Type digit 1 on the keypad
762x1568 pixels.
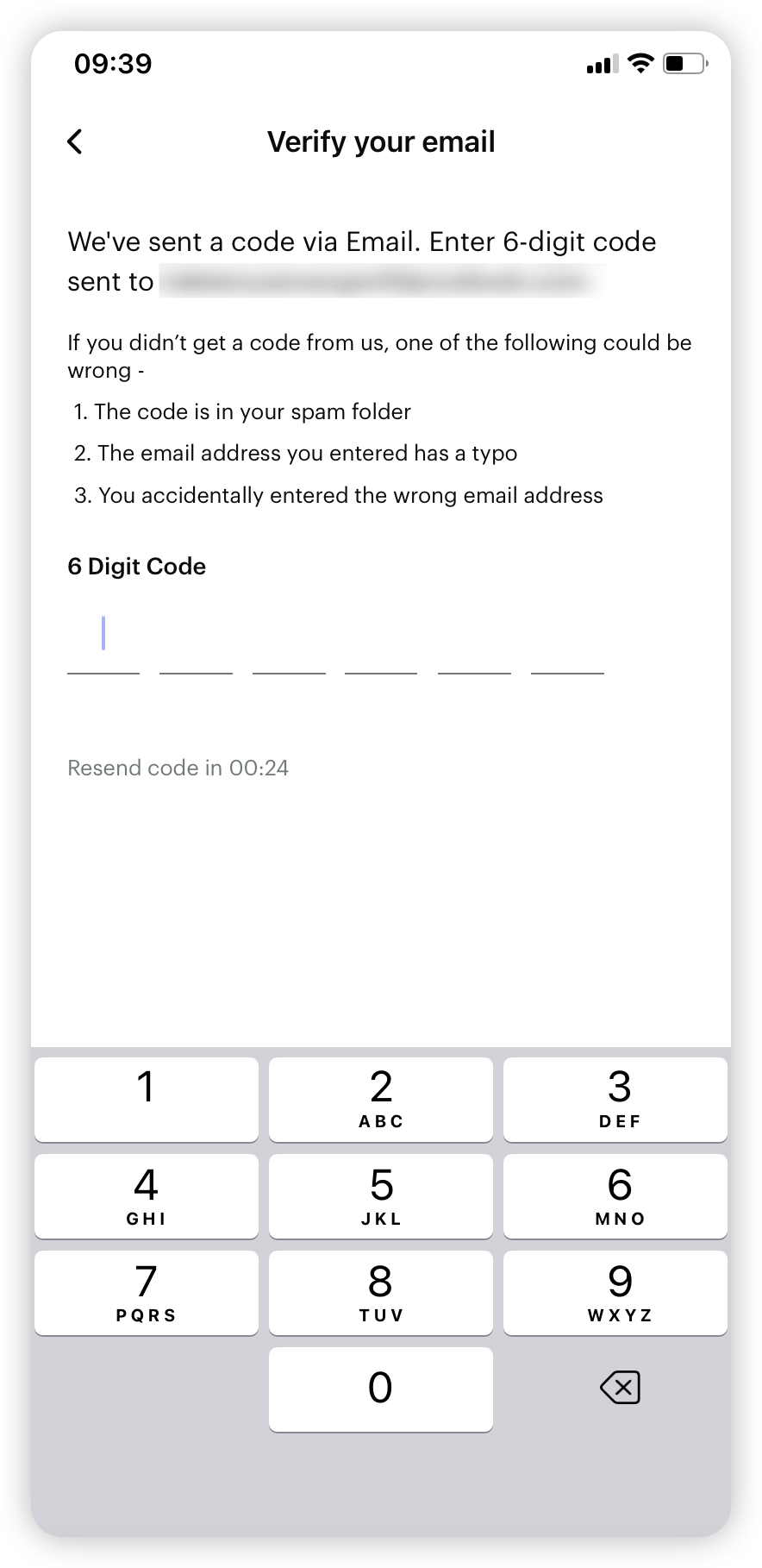[x=146, y=1099]
